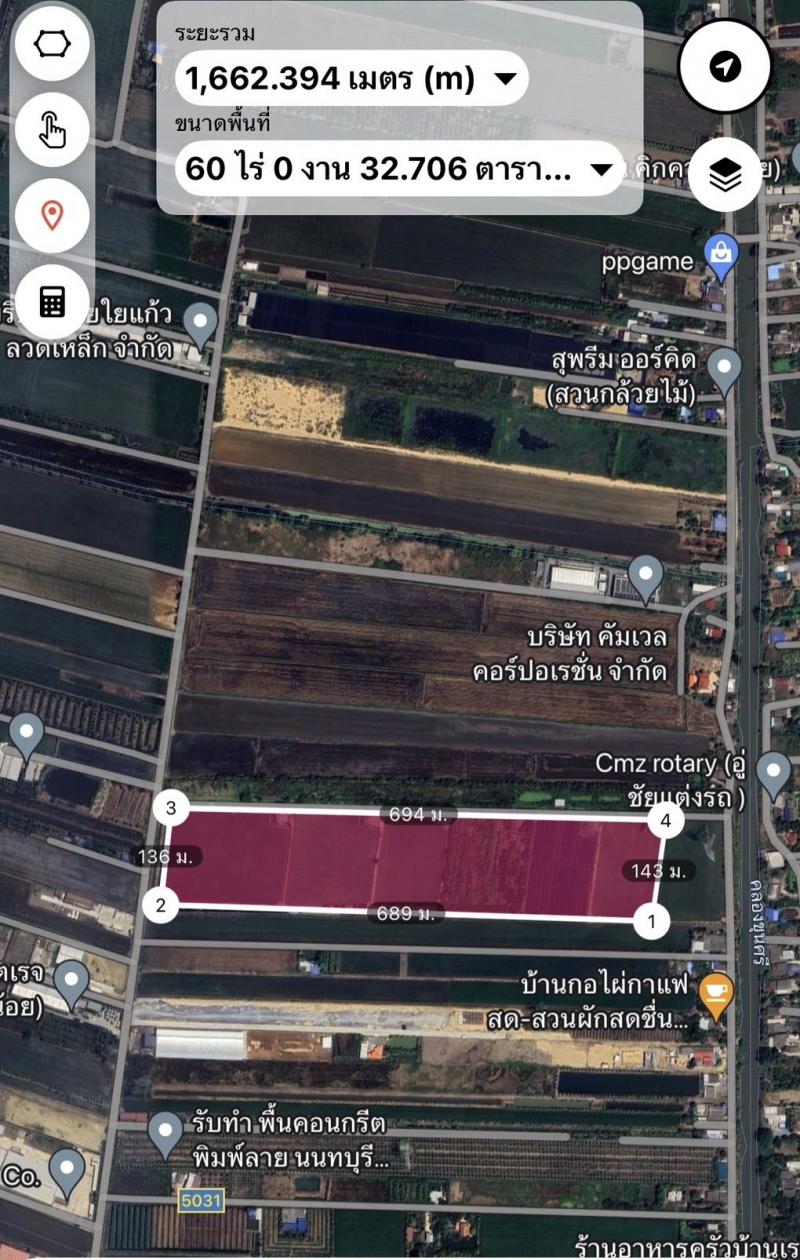Select polygon corner point 1

652,921
